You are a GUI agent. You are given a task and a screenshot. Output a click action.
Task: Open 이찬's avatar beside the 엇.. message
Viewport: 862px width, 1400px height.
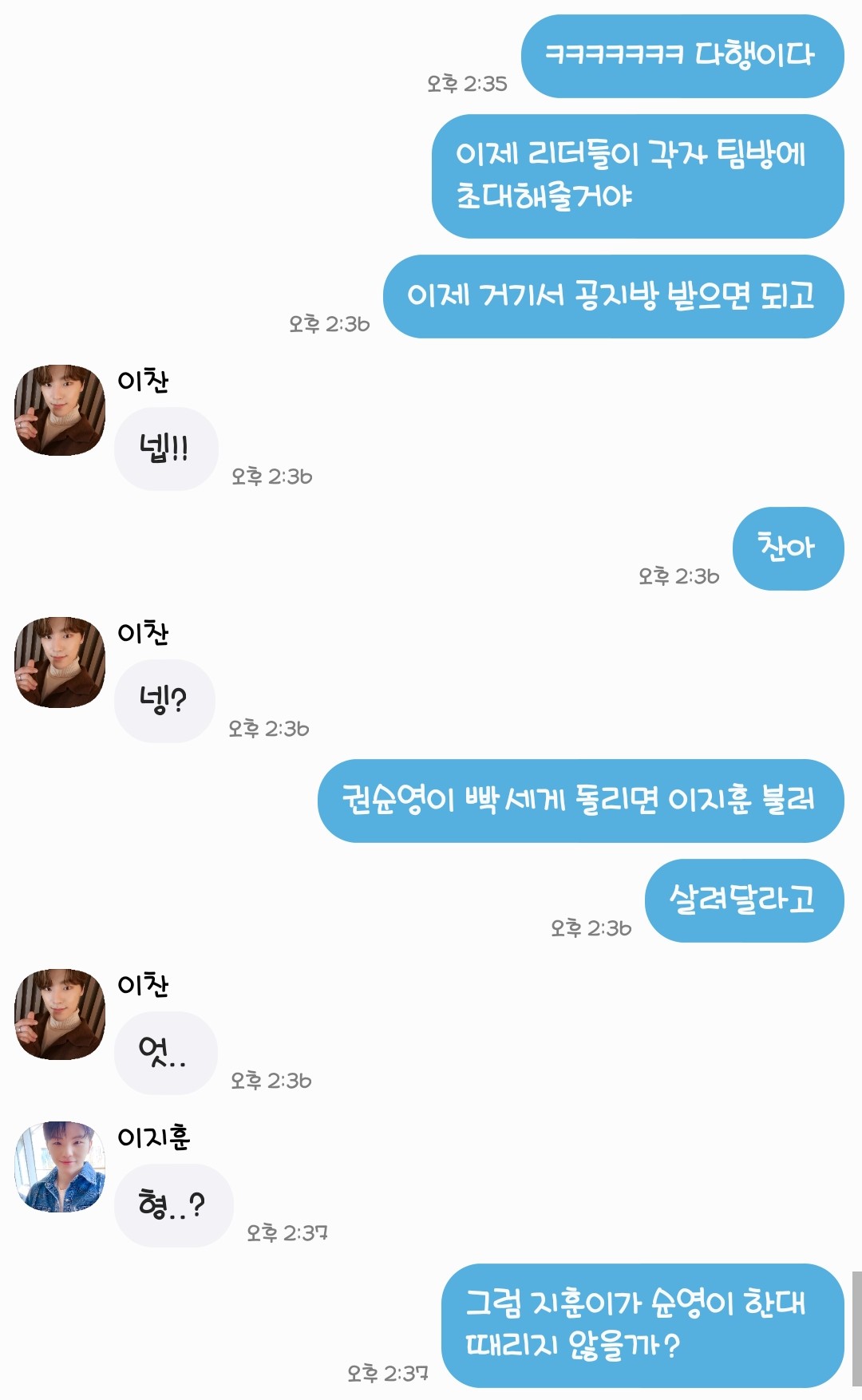[x=60, y=1014]
